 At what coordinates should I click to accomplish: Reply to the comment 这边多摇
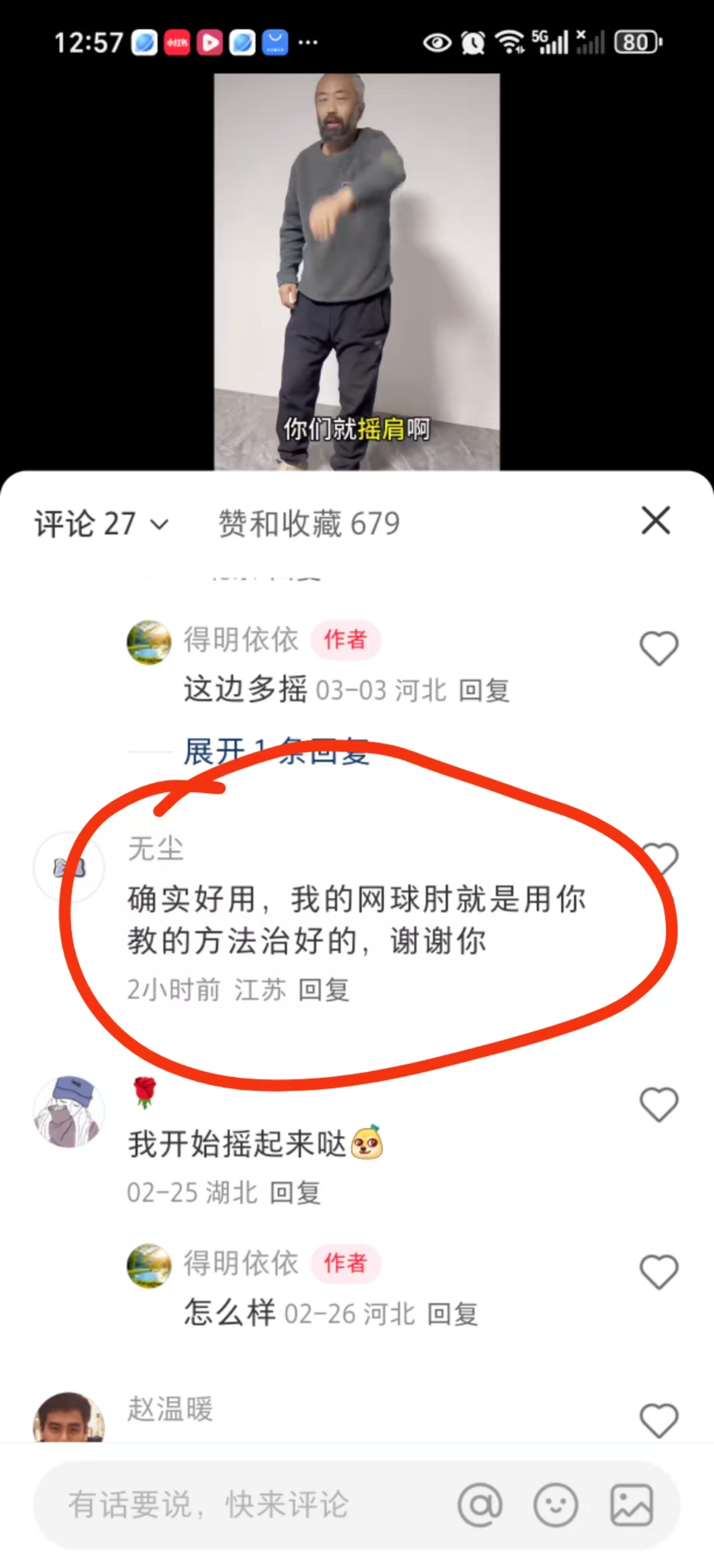(x=484, y=691)
